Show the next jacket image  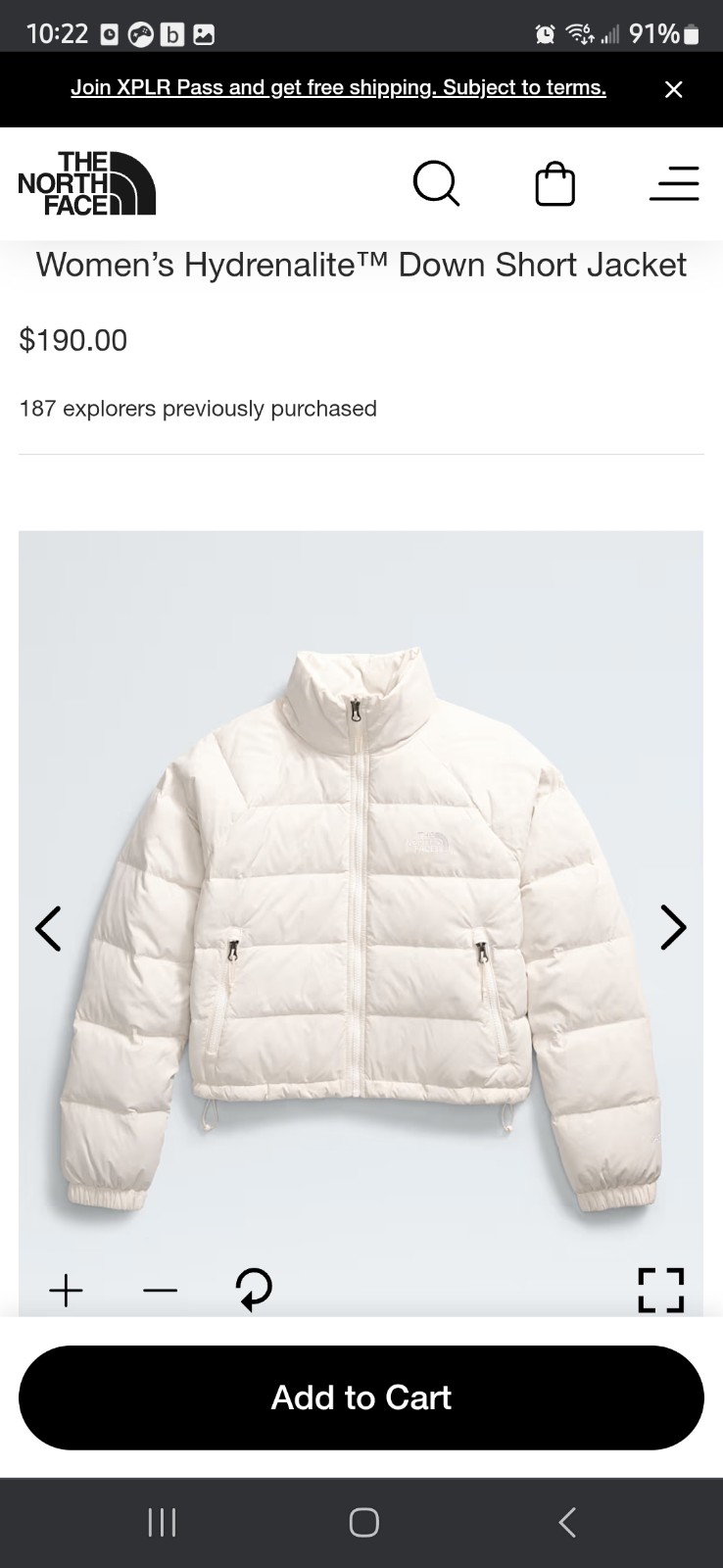tap(673, 928)
